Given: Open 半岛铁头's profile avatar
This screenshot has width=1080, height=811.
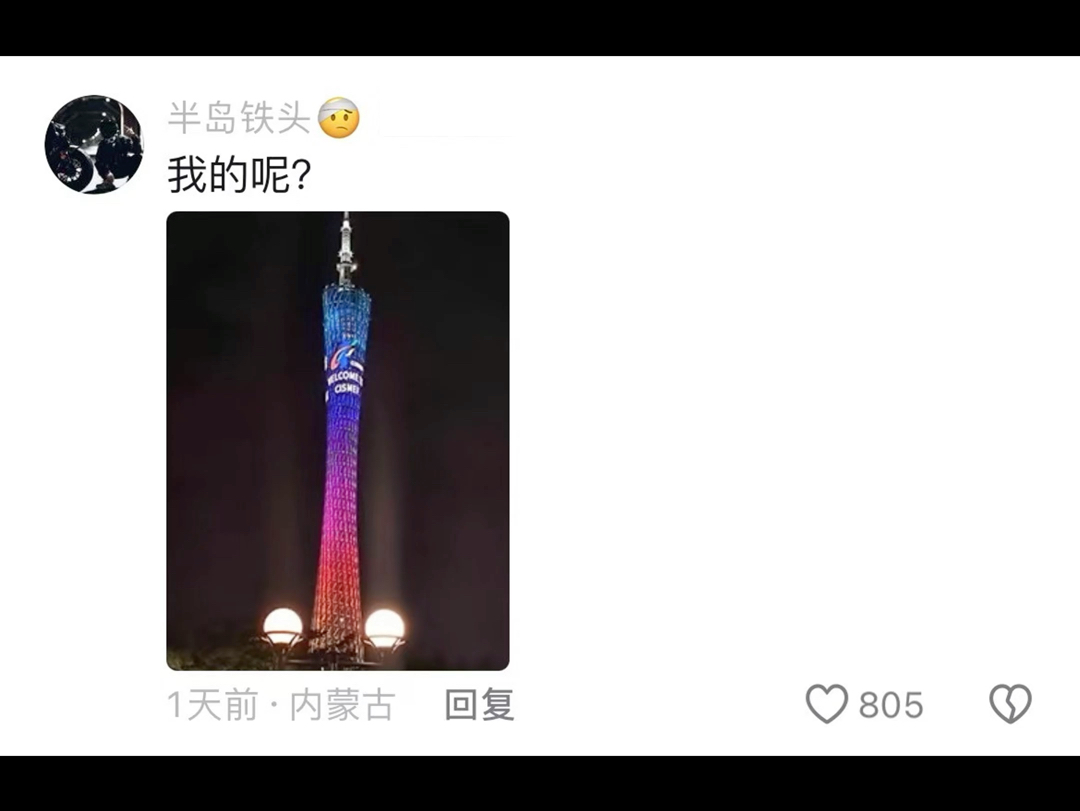Looking at the screenshot, I should pyautogui.click(x=94, y=144).
